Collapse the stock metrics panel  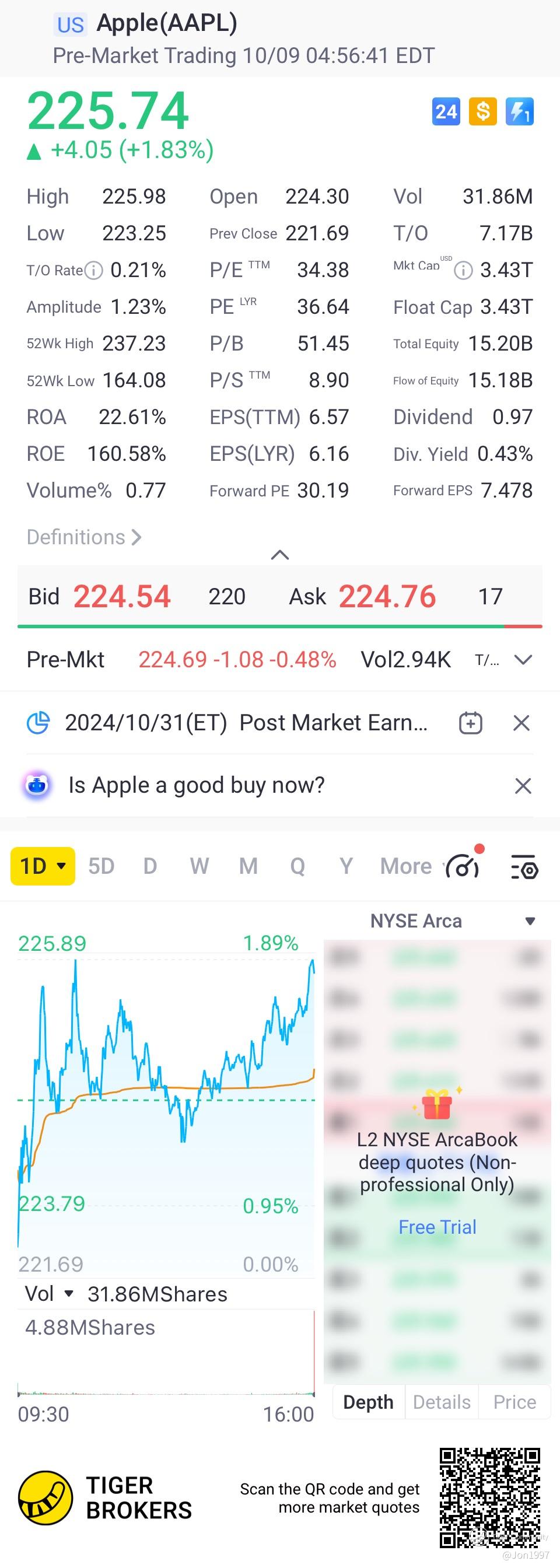(279, 555)
